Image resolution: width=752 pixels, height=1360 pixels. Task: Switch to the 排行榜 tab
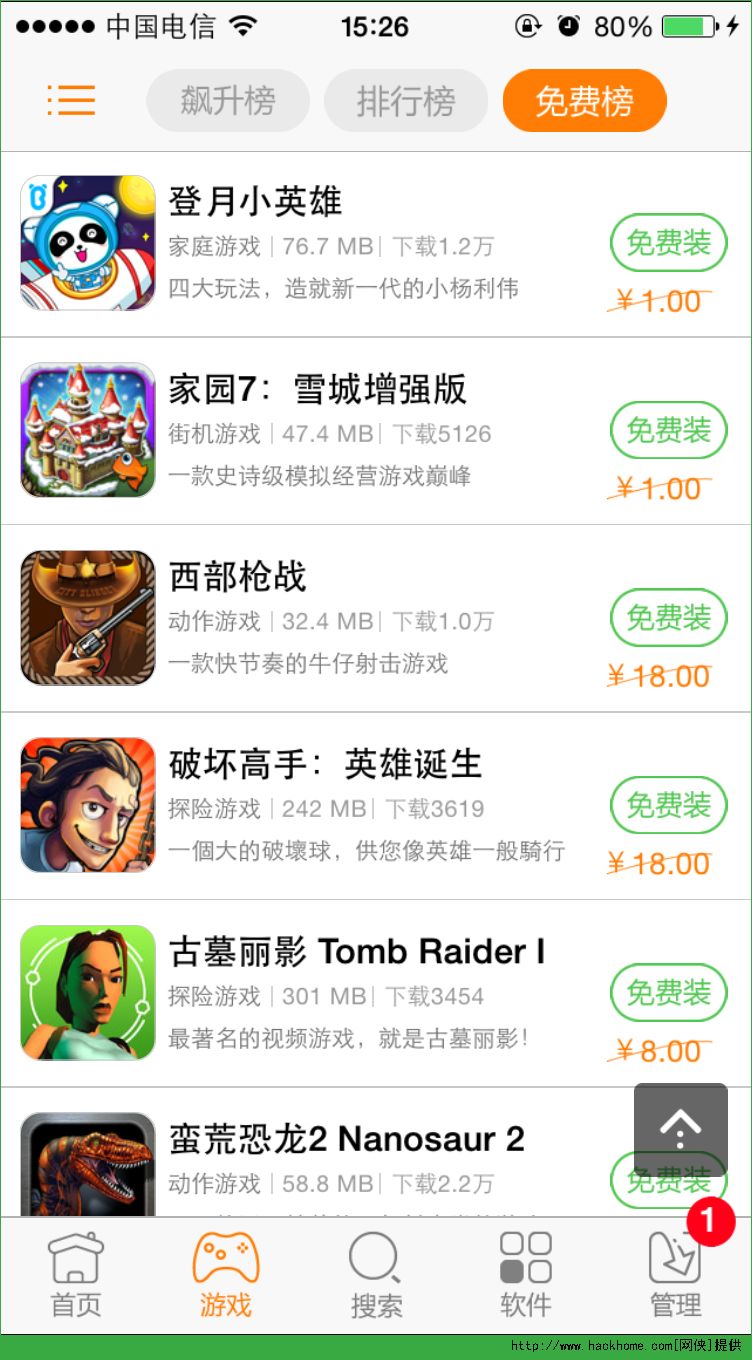click(406, 101)
